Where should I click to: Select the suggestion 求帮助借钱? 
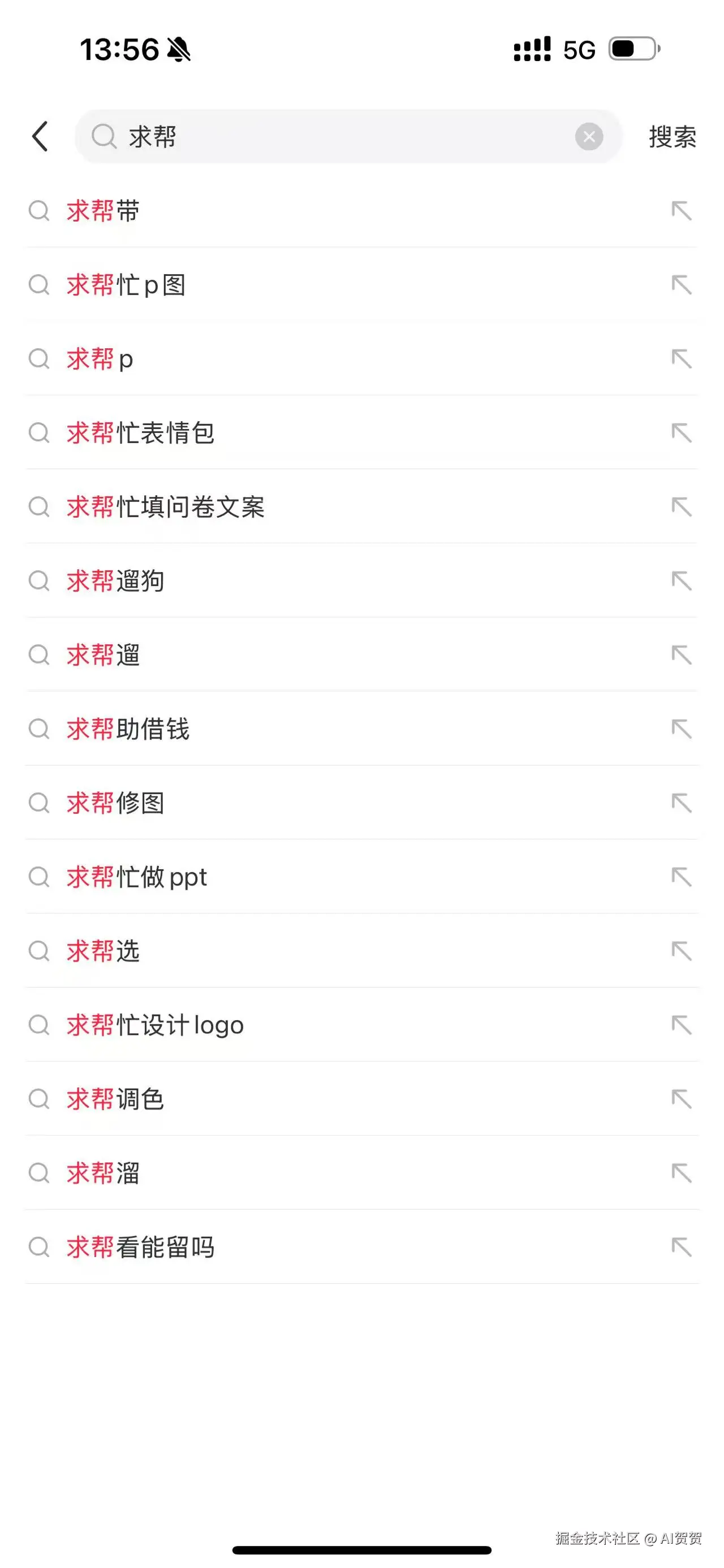128,729
